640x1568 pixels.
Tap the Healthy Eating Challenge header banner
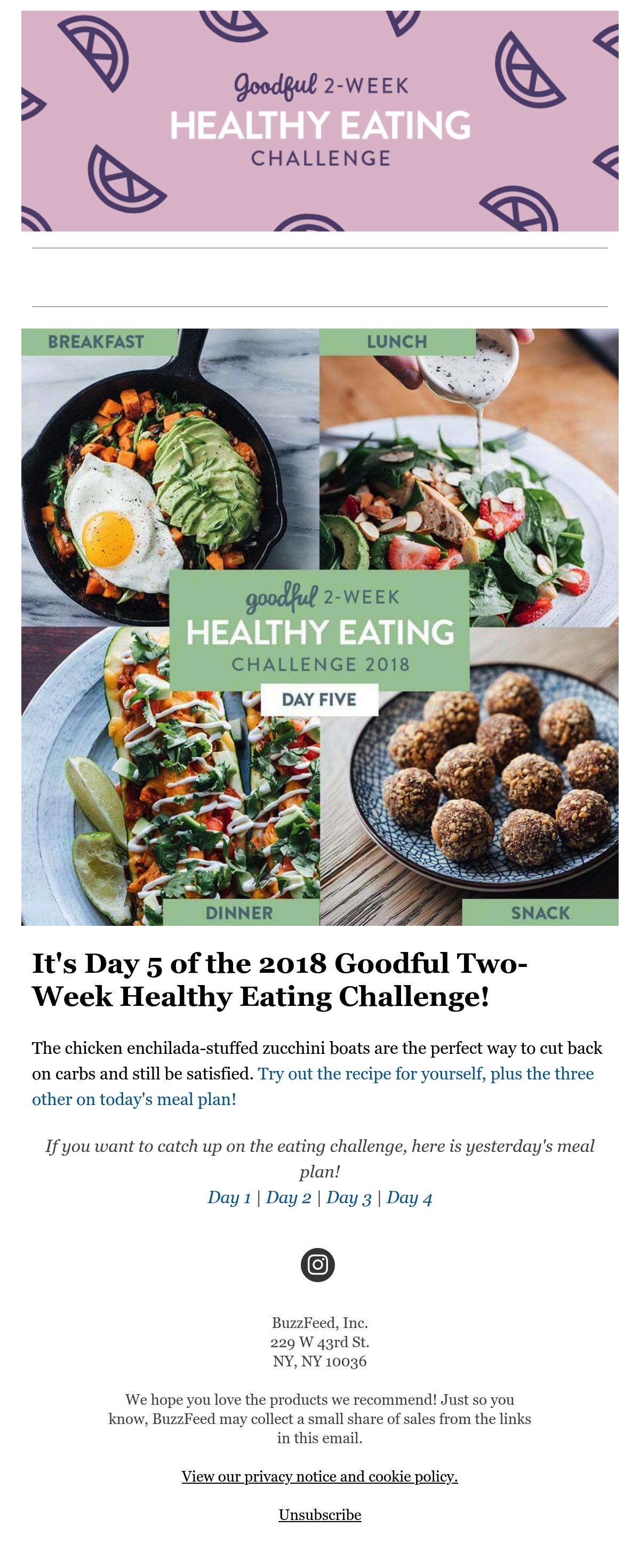(x=319, y=121)
